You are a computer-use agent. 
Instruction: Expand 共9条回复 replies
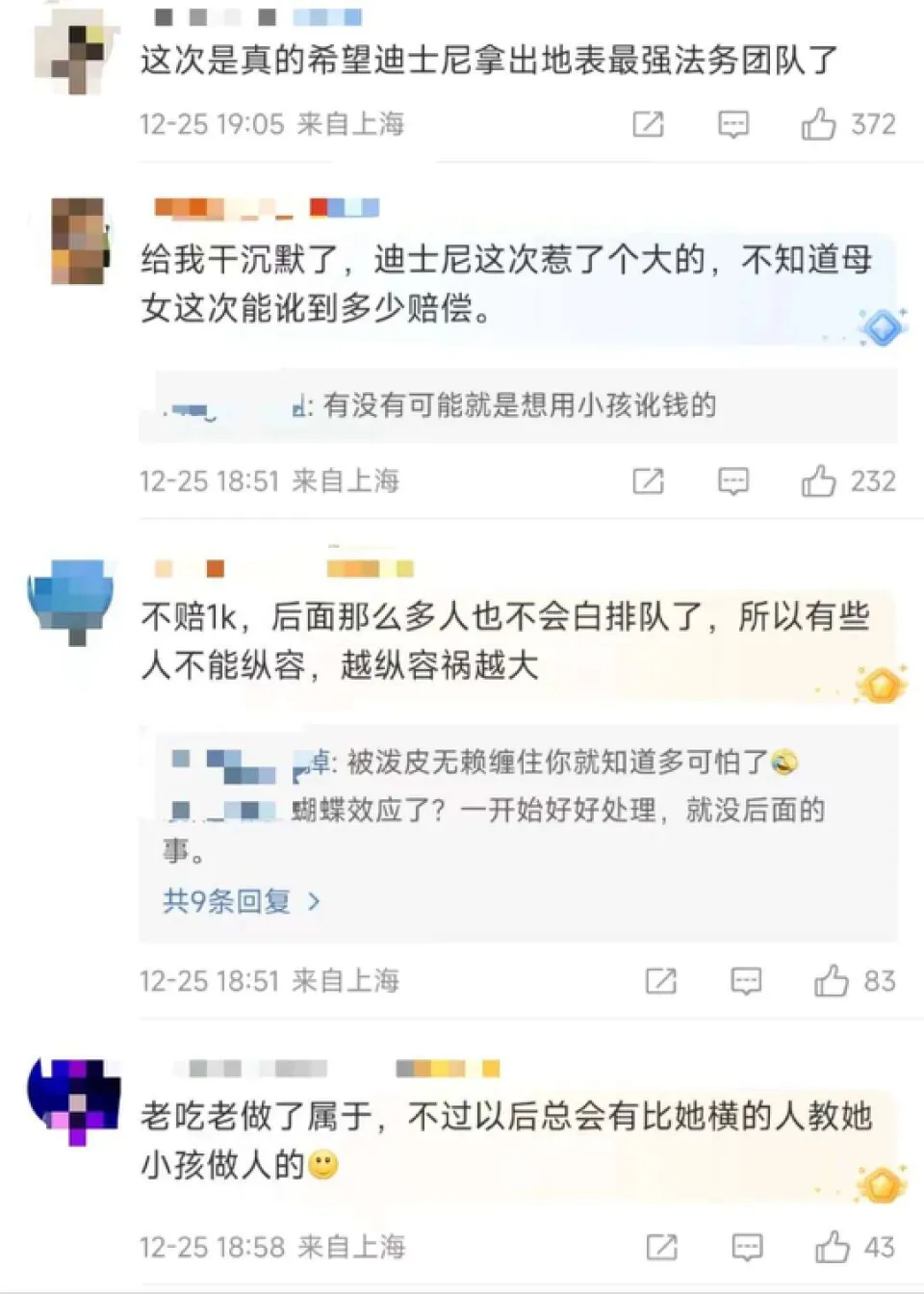(242, 902)
